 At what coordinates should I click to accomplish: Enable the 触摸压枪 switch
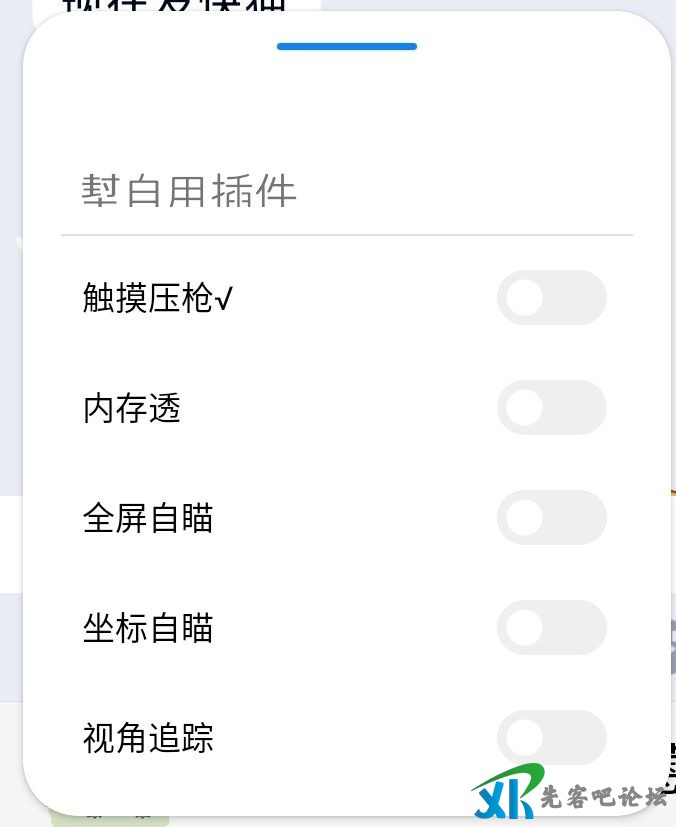pos(551,297)
